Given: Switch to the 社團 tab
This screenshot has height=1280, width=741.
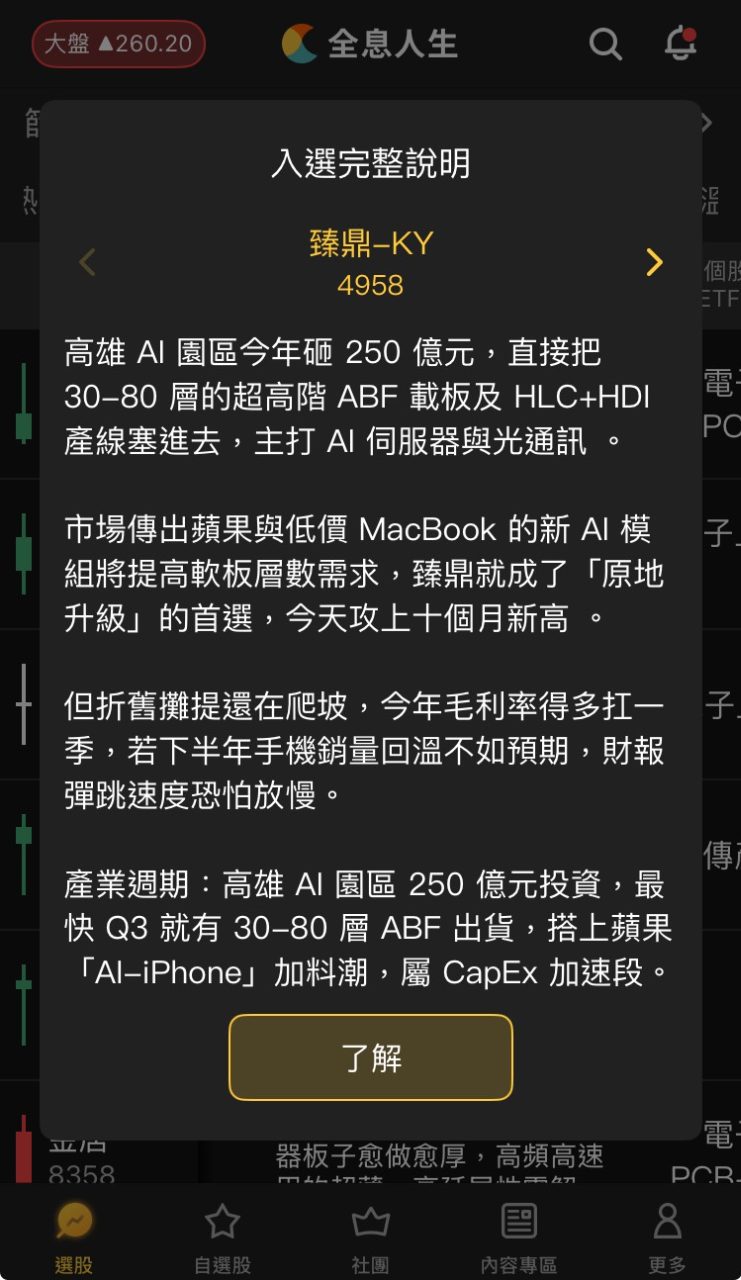Looking at the screenshot, I should click(x=370, y=1236).
